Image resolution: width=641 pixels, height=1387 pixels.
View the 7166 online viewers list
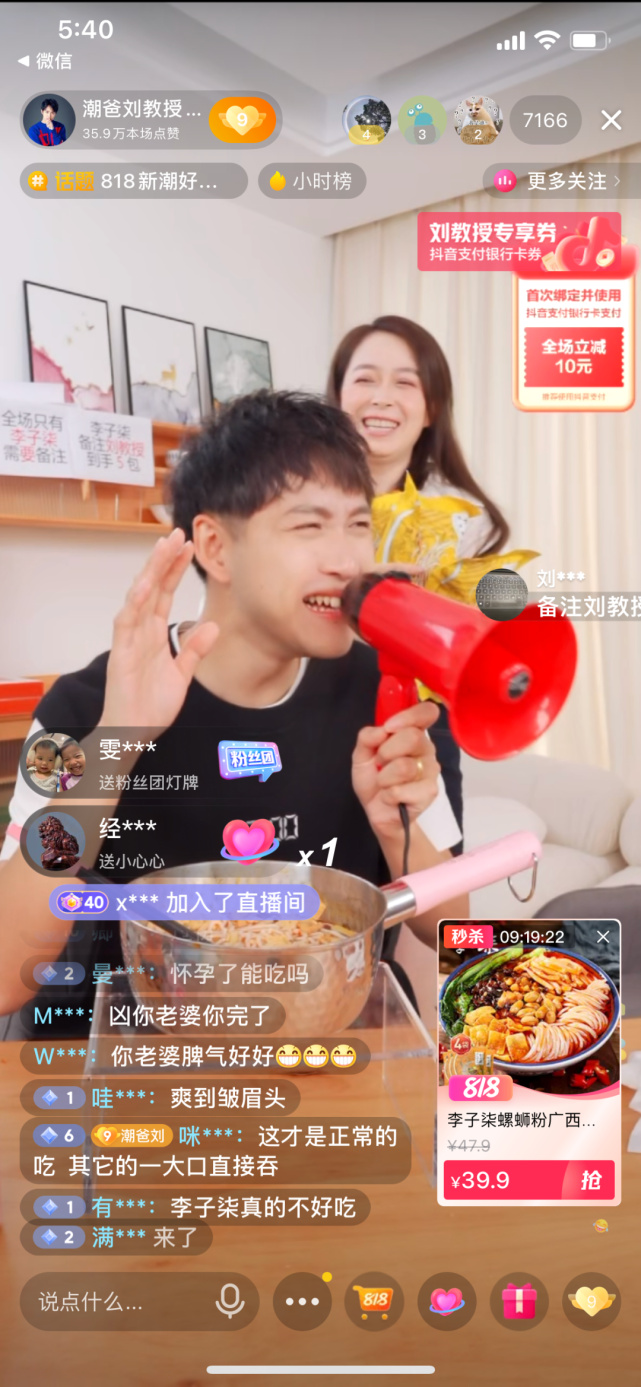(x=545, y=121)
